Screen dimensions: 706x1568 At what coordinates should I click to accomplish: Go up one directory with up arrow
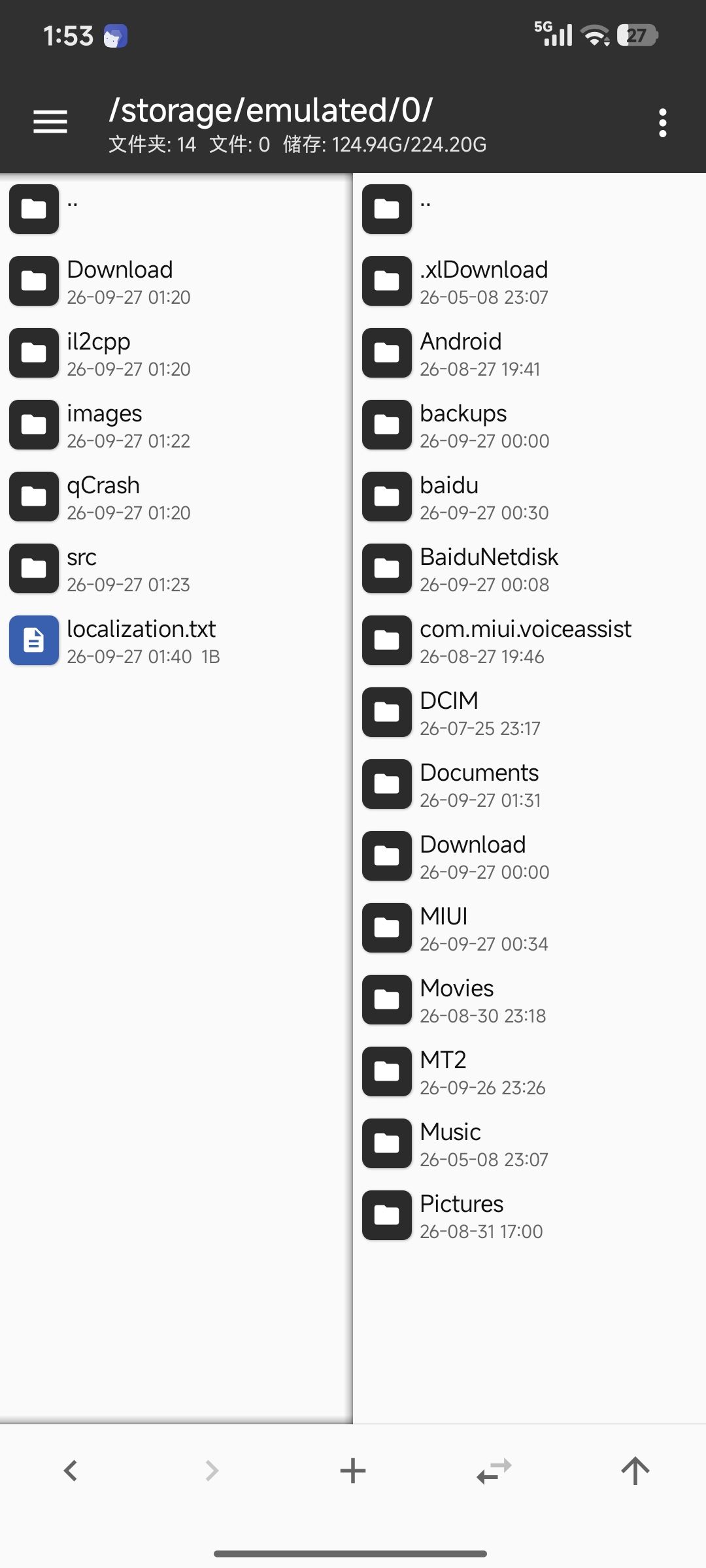tap(635, 1471)
